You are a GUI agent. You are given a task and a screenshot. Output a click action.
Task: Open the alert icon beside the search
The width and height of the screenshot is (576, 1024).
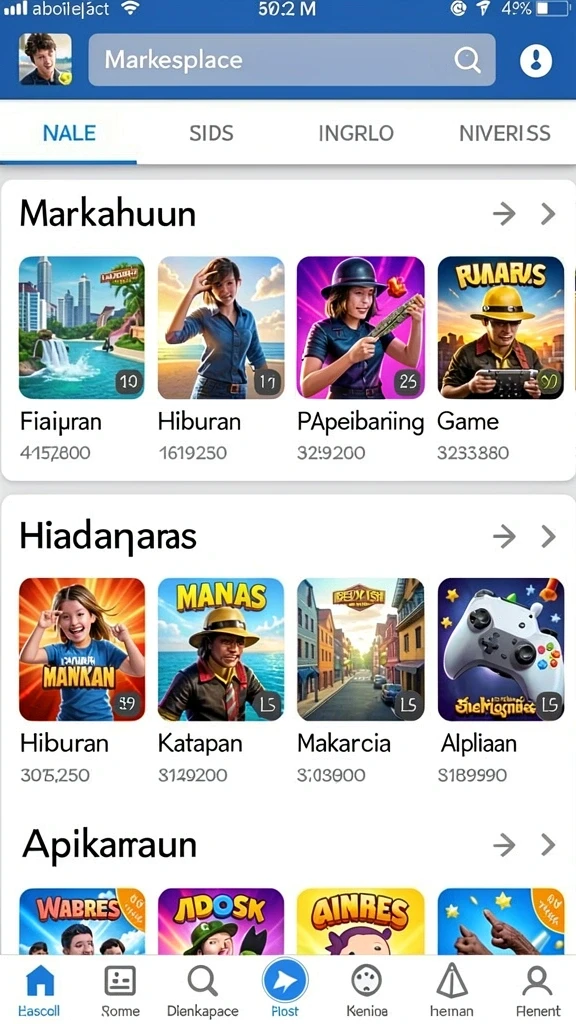pos(536,61)
